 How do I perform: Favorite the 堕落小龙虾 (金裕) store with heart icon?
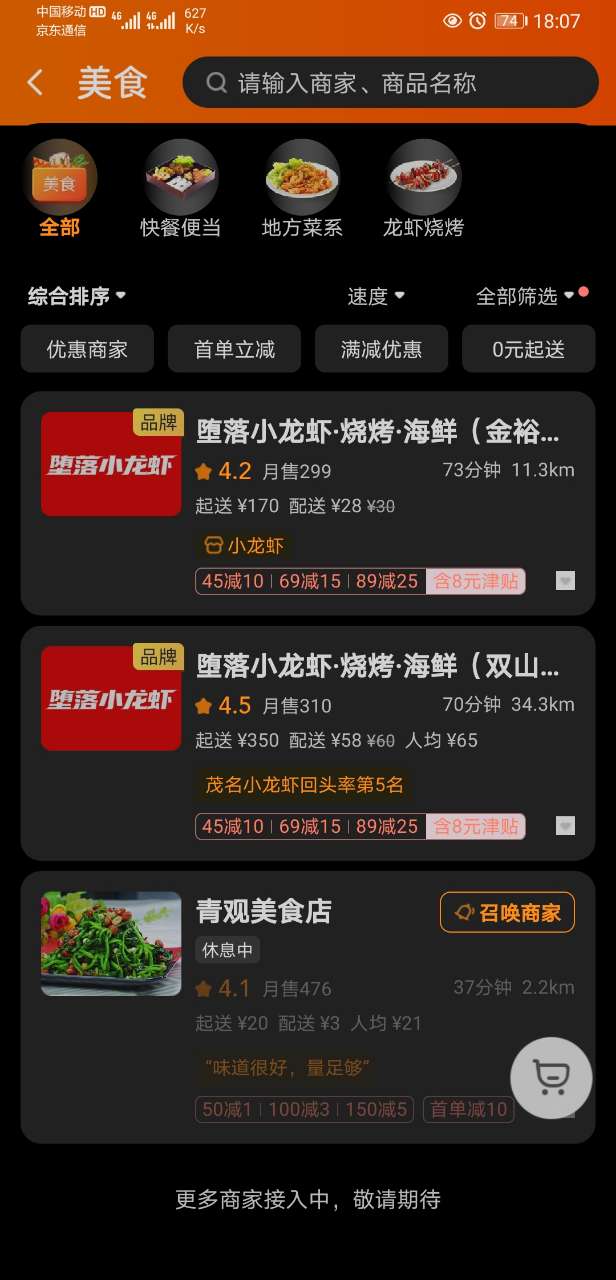pyautogui.click(x=565, y=581)
